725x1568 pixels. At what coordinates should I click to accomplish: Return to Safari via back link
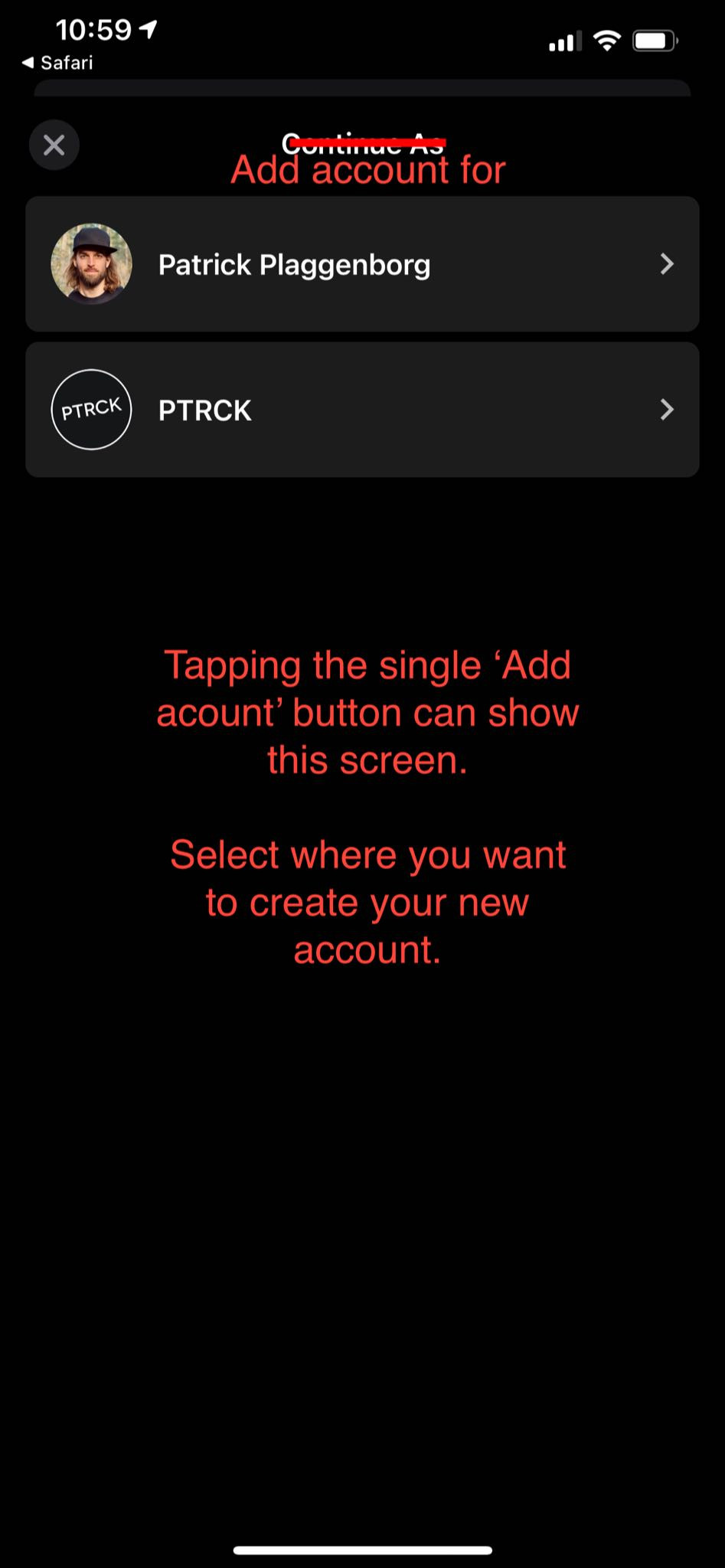pos(57,63)
